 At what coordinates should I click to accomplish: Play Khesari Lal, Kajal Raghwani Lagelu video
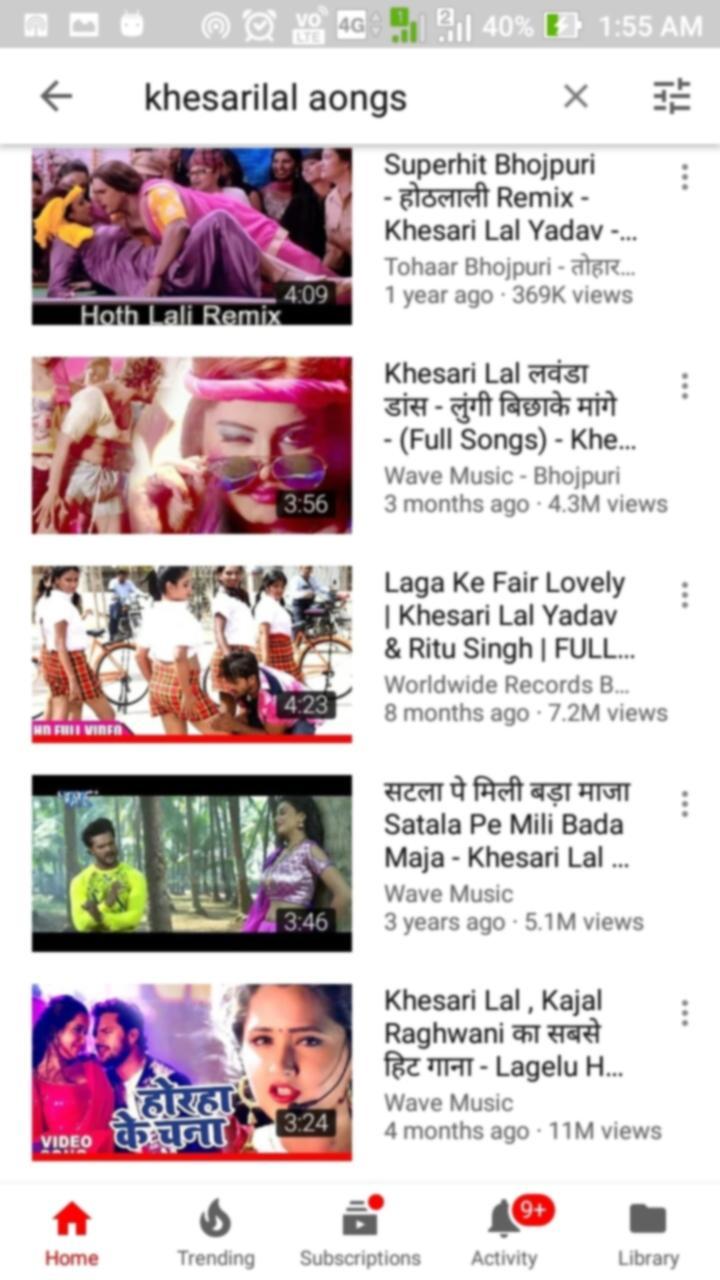(191, 1072)
